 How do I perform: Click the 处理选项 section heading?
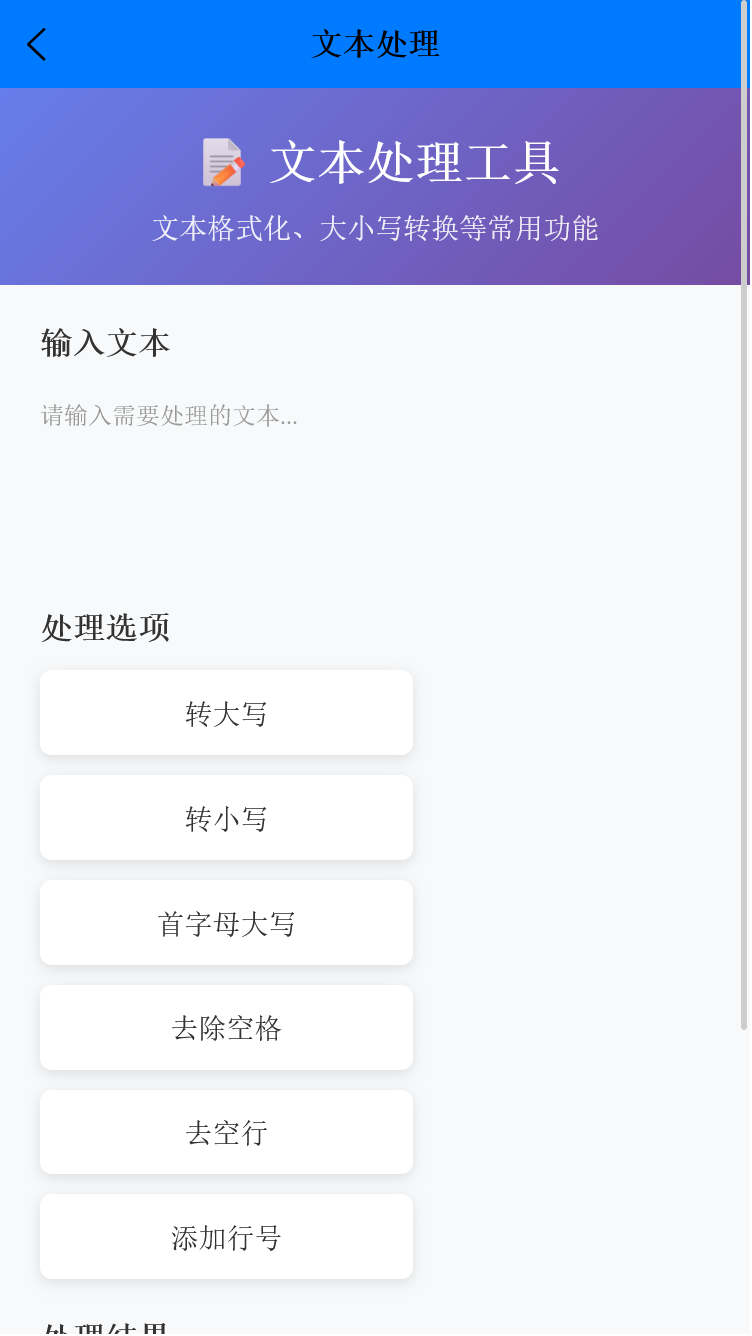(x=105, y=628)
